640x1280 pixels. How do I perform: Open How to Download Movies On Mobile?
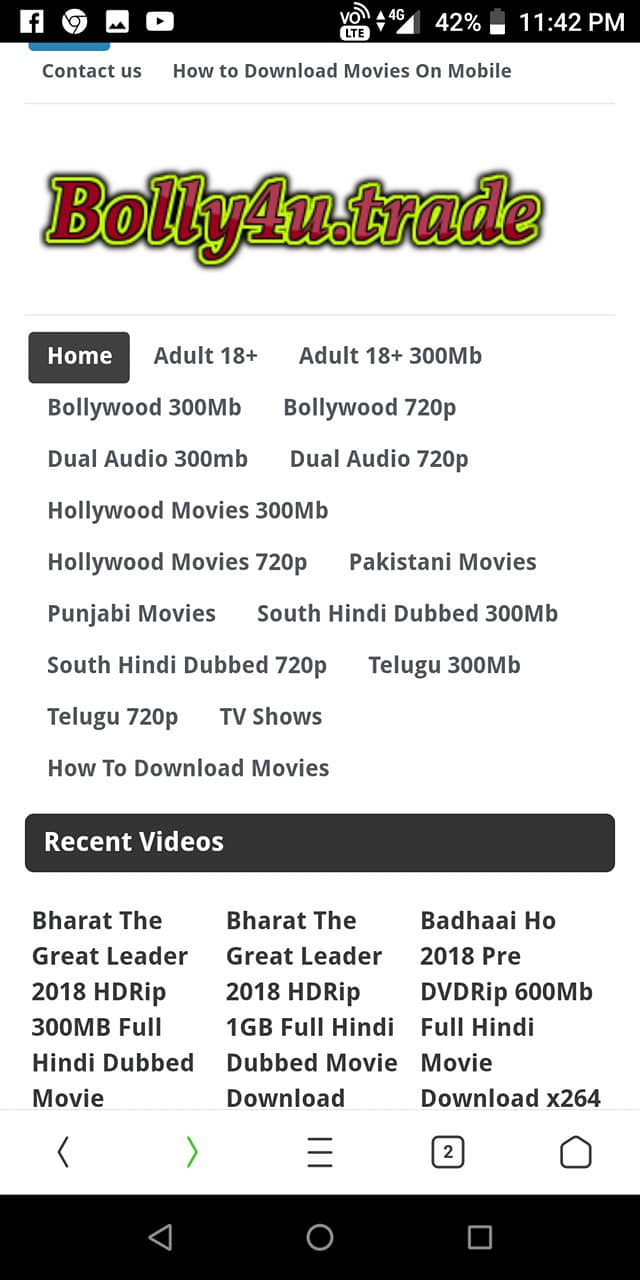342,71
